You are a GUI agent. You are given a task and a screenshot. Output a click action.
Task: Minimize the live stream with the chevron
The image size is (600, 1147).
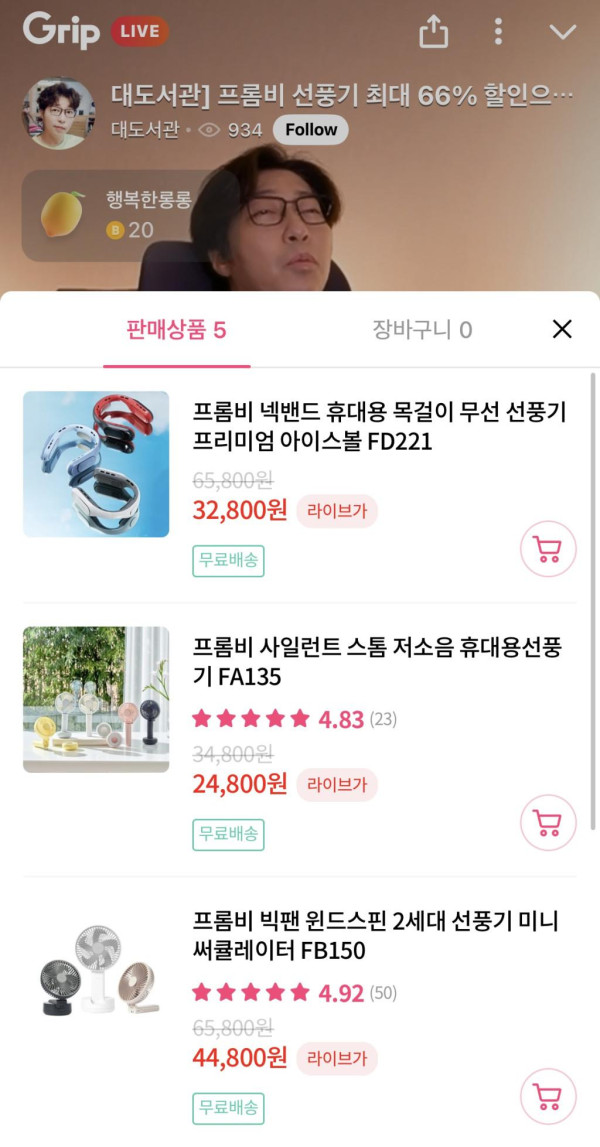(563, 32)
